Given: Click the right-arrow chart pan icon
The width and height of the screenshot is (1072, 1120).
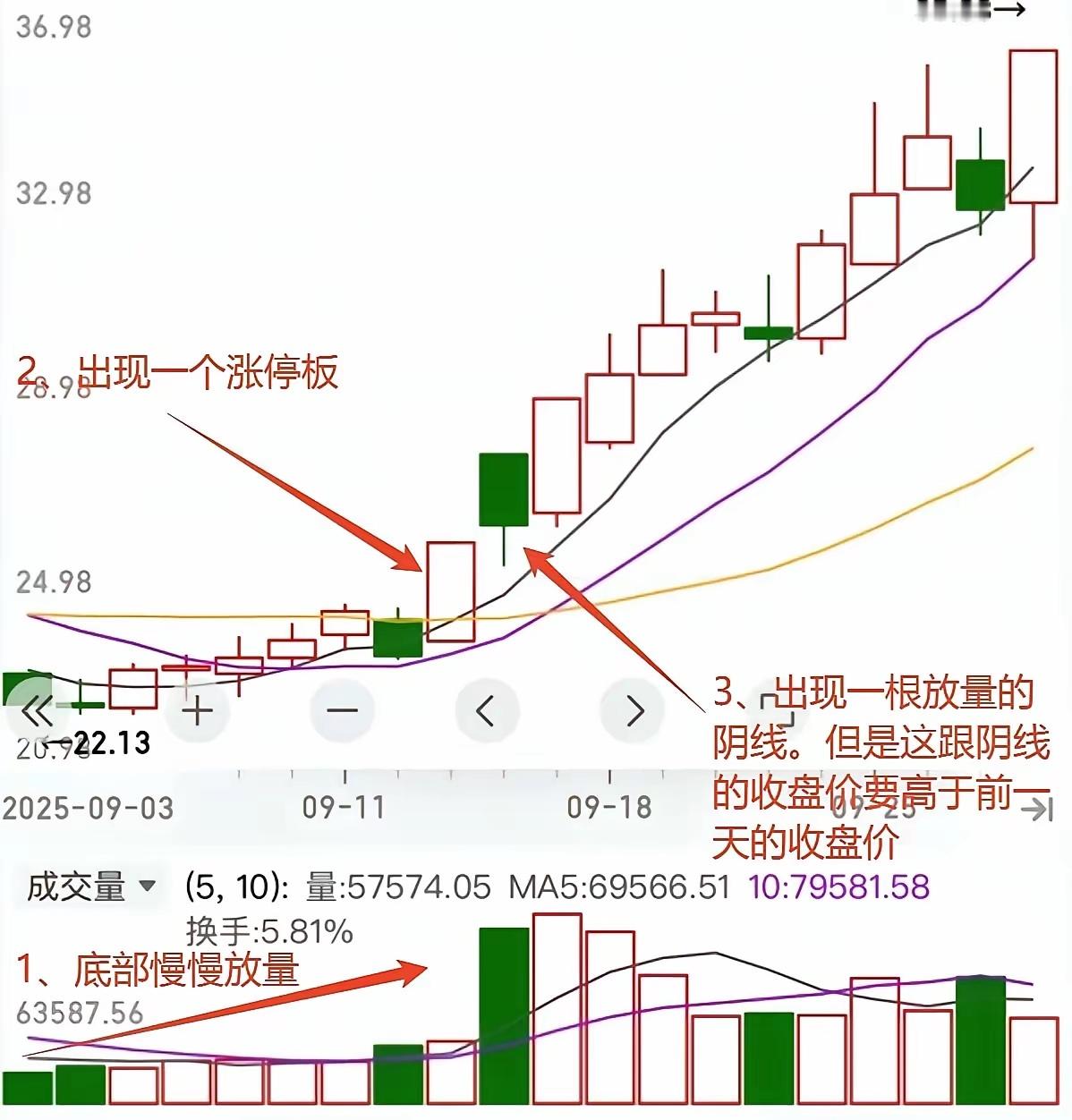Looking at the screenshot, I should tap(633, 708).
